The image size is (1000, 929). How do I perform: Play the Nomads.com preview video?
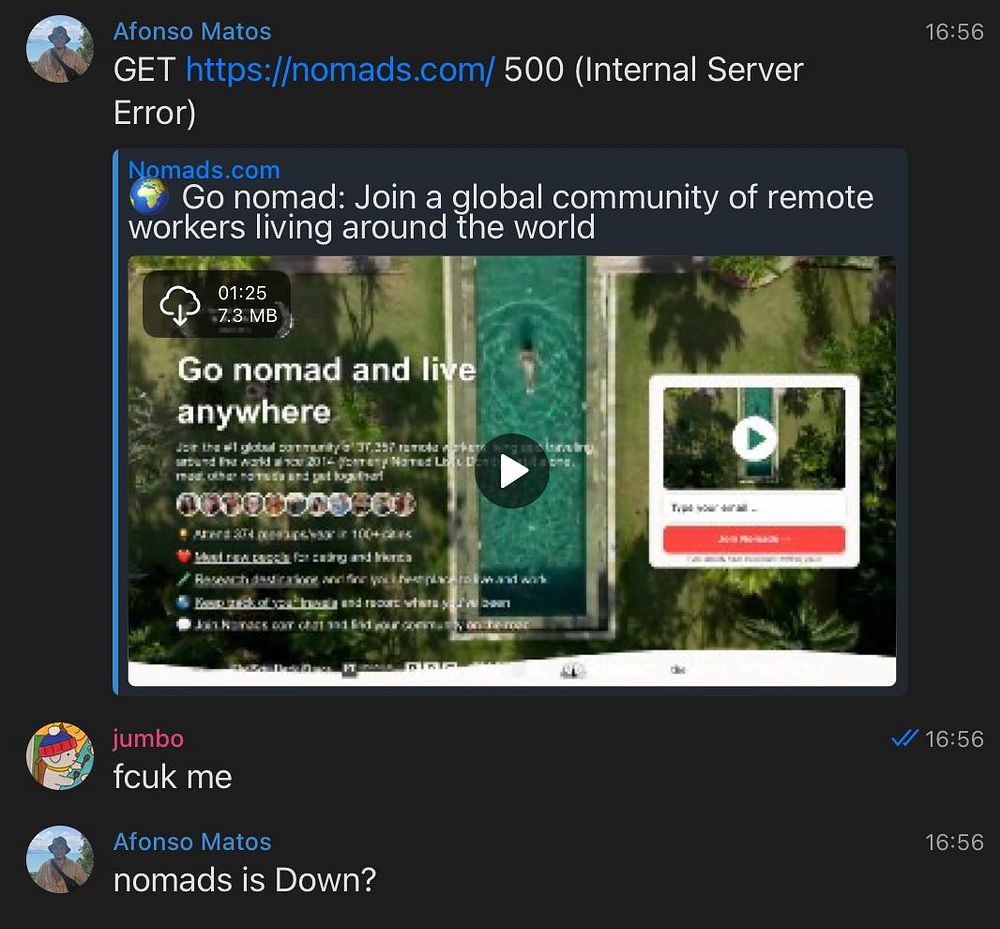click(x=511, y=471)
